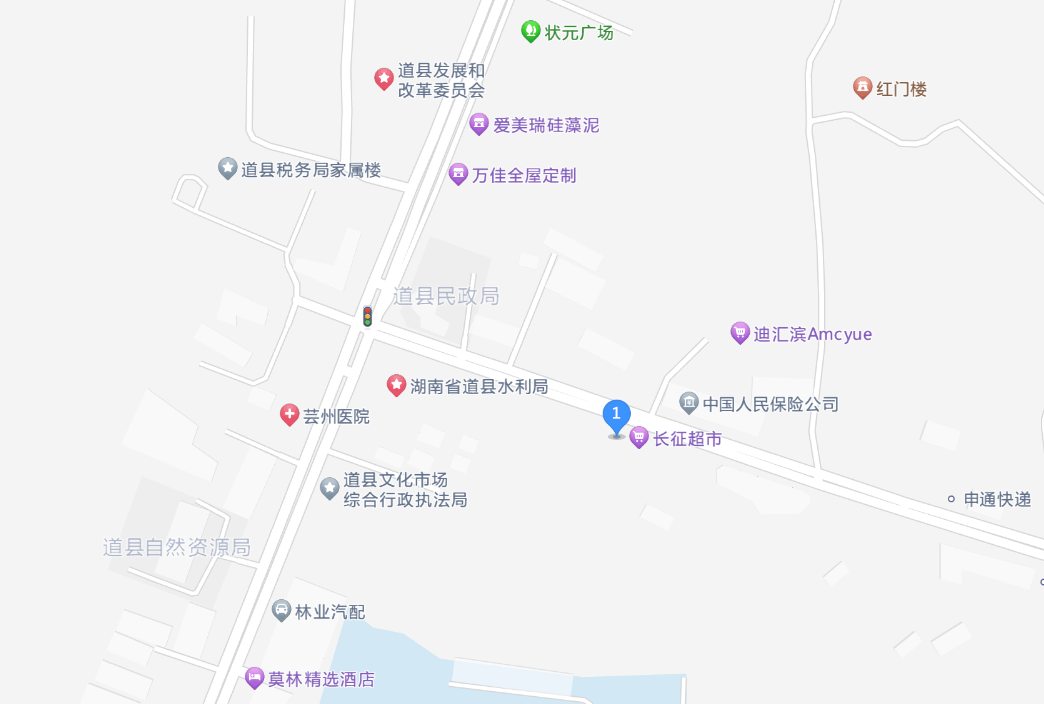This screenshot has width=1044, height=704.
Task: Select the 状元广场 park marker
Action: coord(531,31)
